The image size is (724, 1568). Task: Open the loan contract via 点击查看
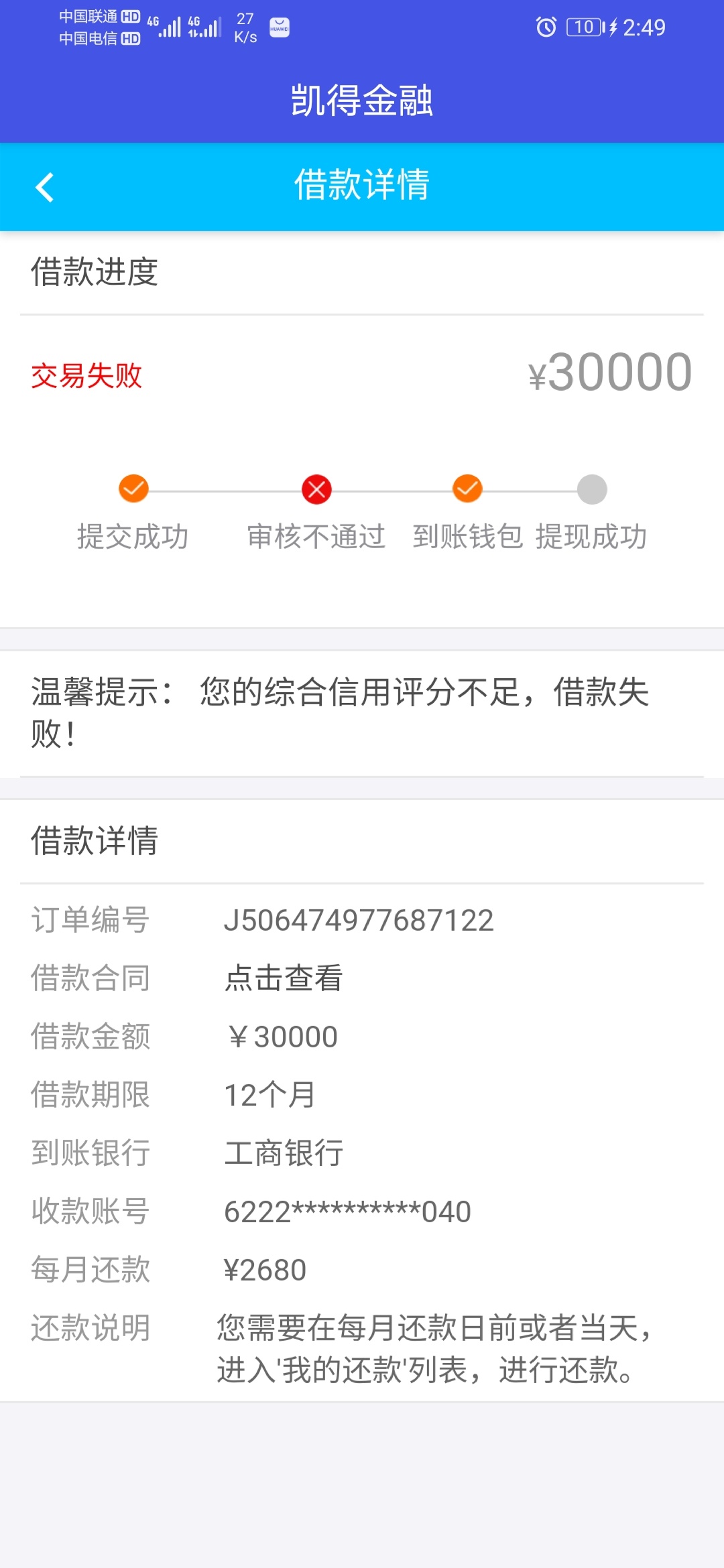pyautogui.click(x=284, y=978)
